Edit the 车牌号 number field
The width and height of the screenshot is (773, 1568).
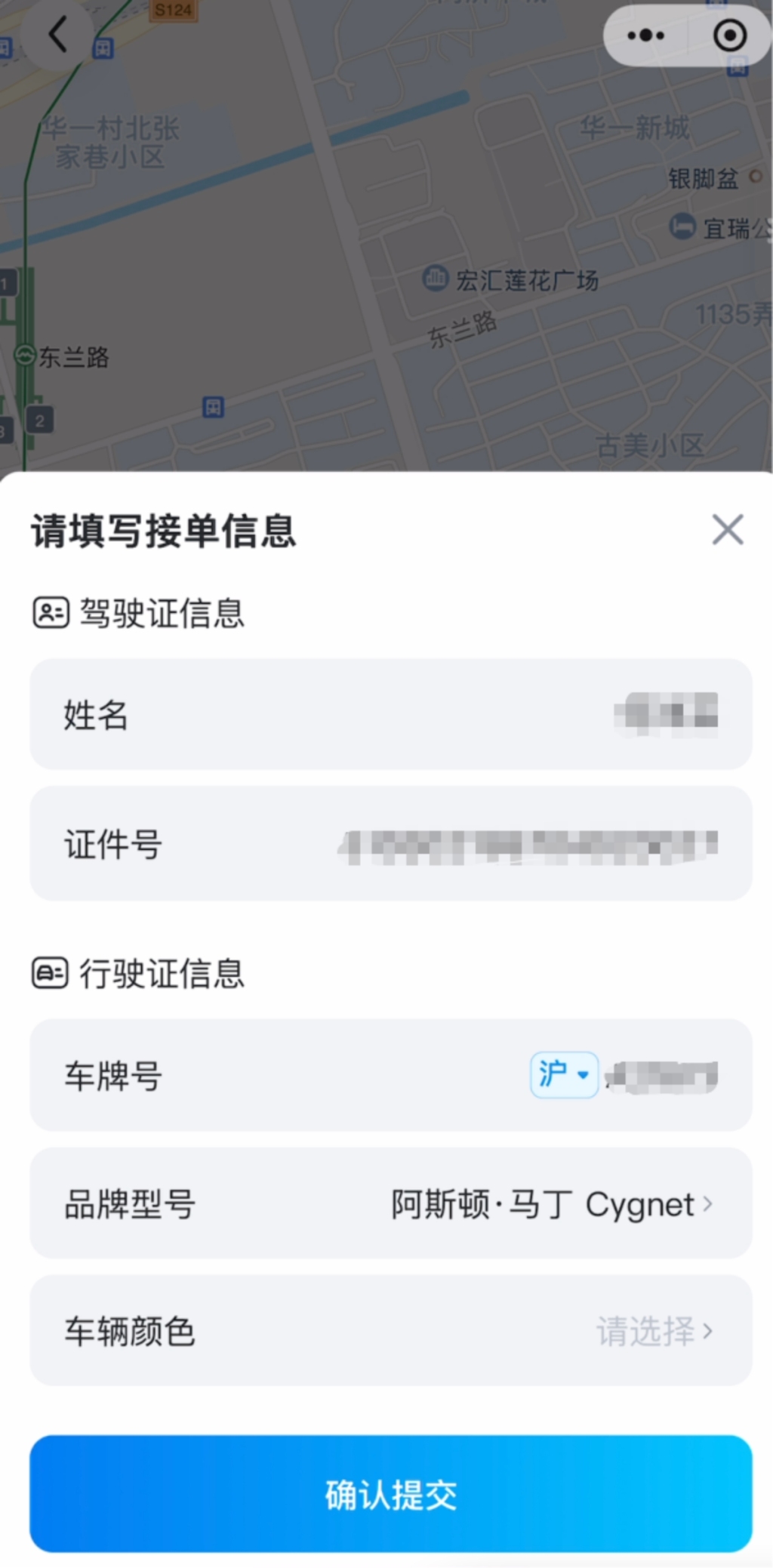click(x=661, y=1077)
